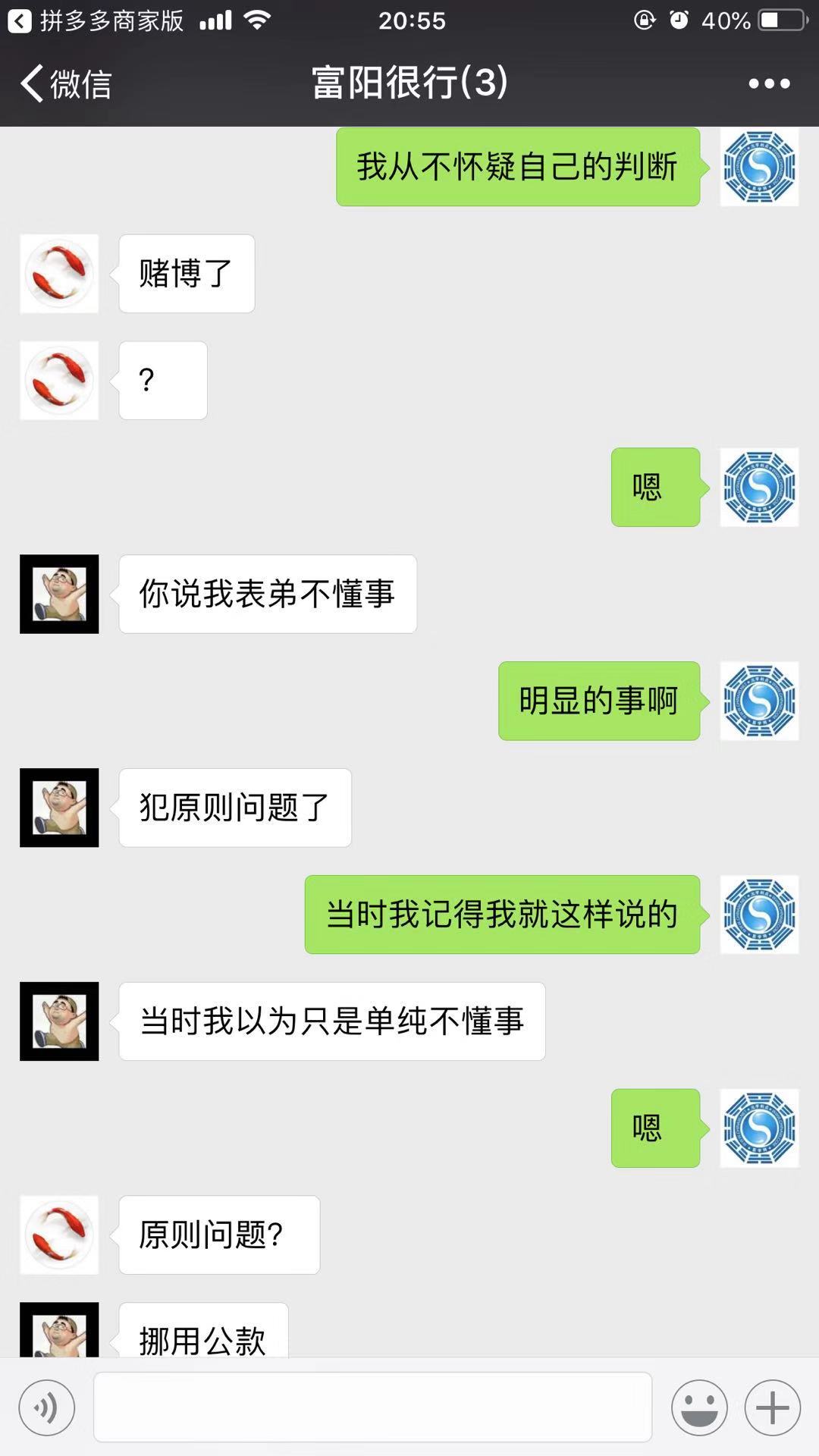Open avatar next to 你说我表弟不懂事
This screenshot has height=1456, width=819.
(x=59, y=594)
